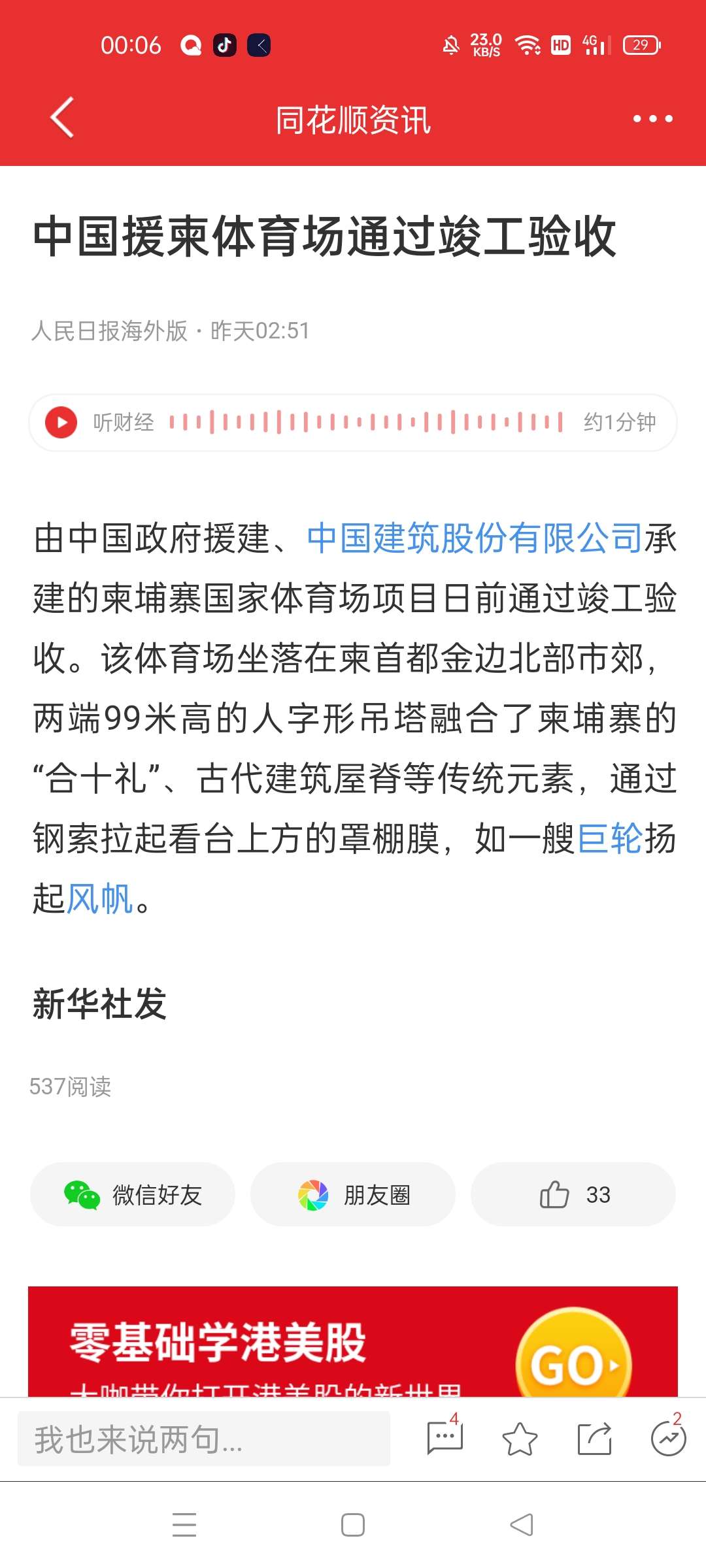The height and width of the screenshot is (1568, 706).
Task: Open the three-dot overflow menu
Action: (x=652, y=119)
